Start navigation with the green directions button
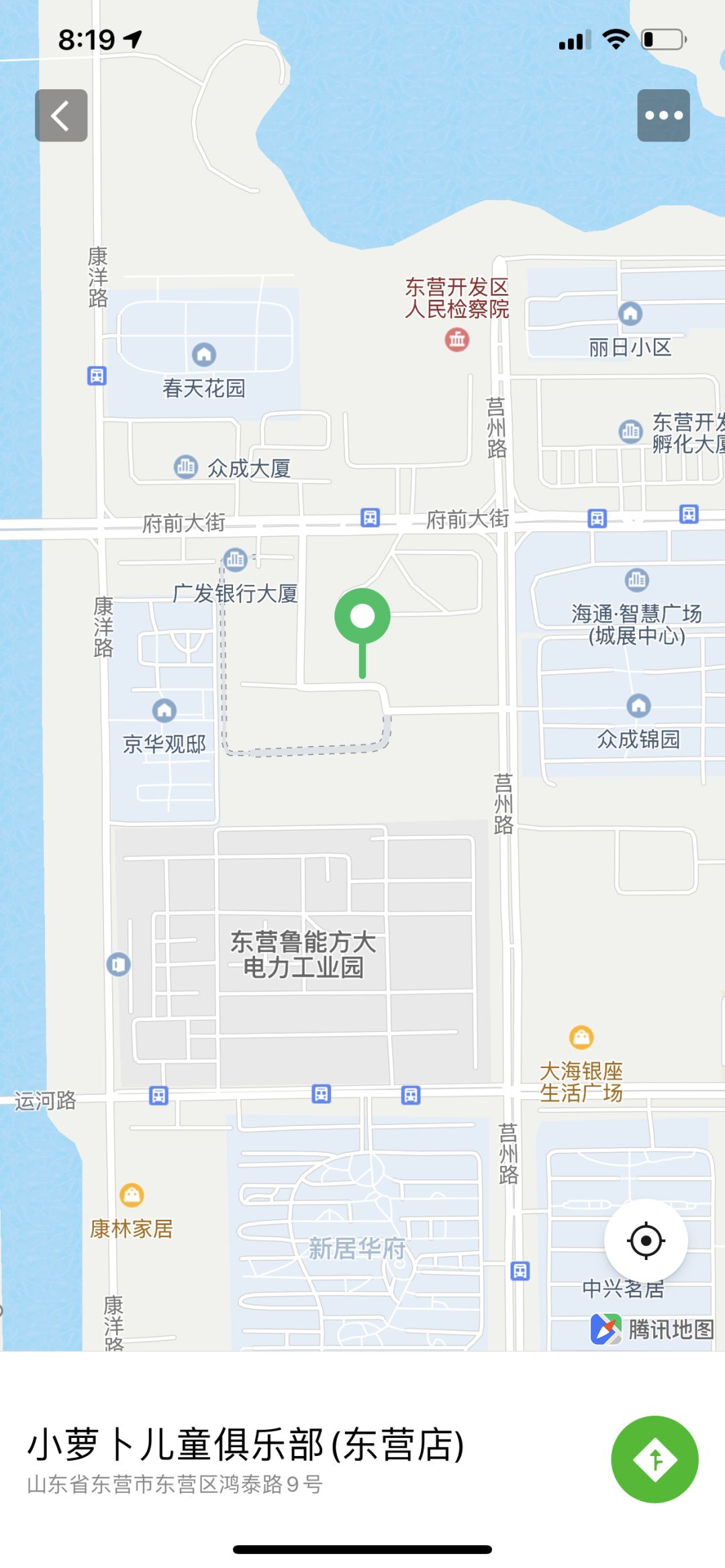725x1568 pixels. coord(655,1459)
